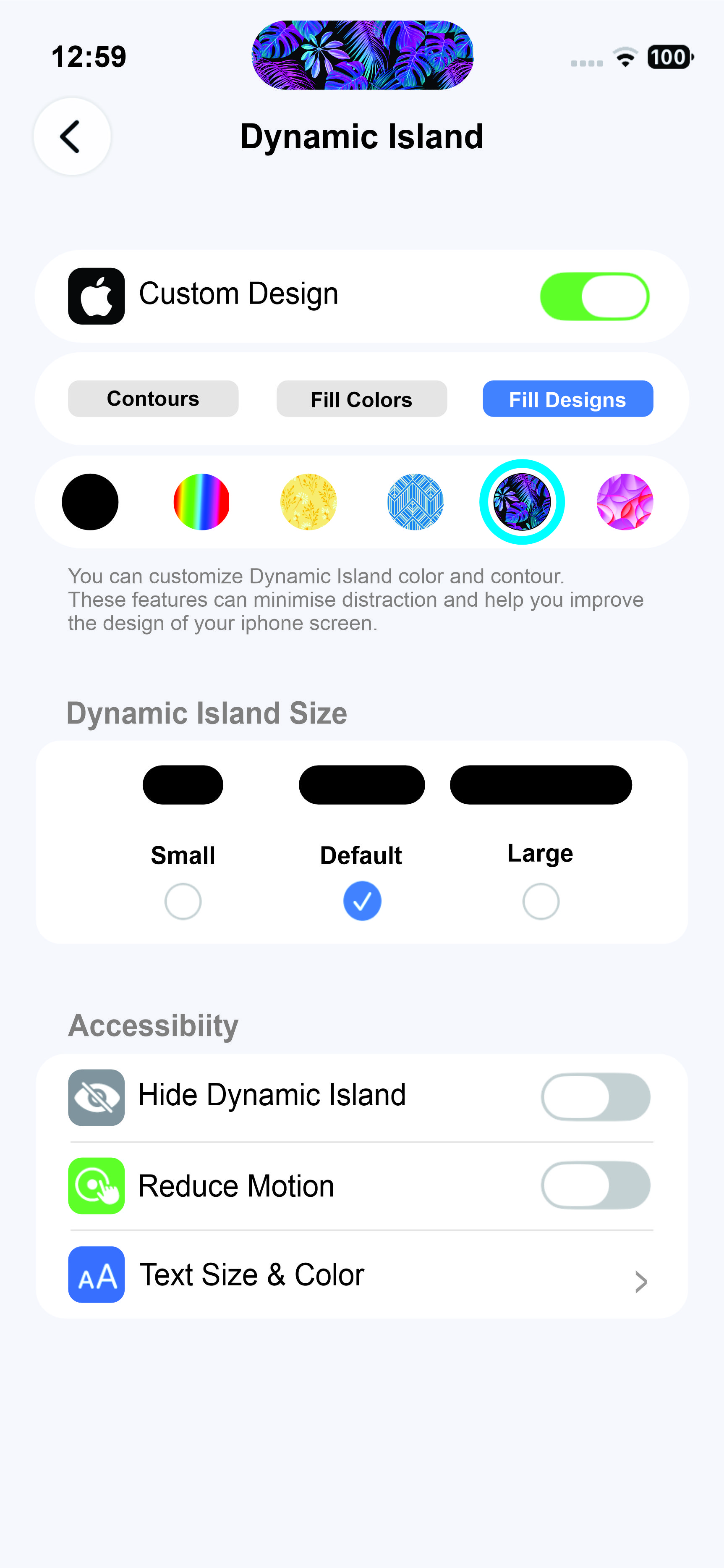Screen dimensions: 724x1568
Task: Choose the solid black fill swatch
Action: click(x=90, y=502)
